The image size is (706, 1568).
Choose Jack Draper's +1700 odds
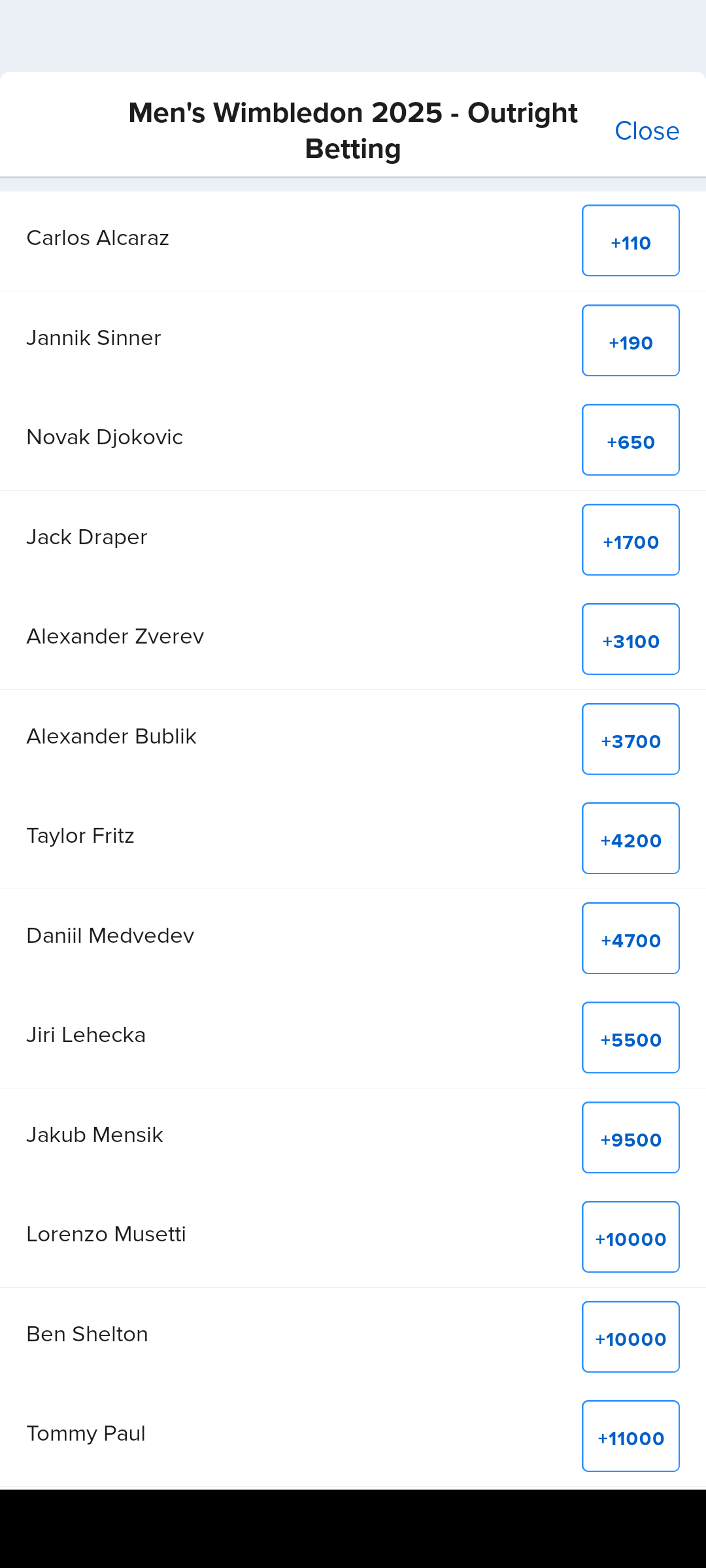[x=630, y=540]
